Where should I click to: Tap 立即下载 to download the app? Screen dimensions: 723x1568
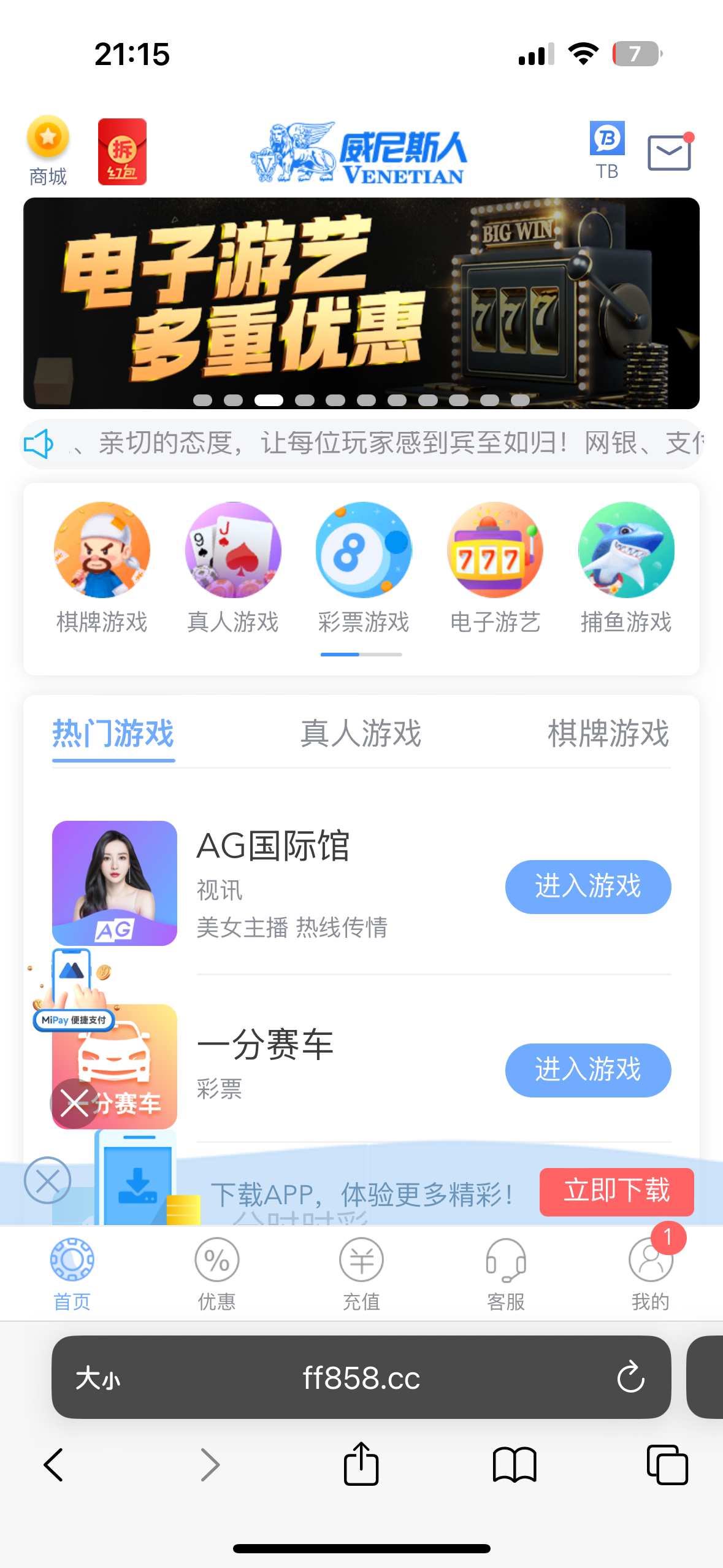pyautogui.click(x=616, y=1191)
